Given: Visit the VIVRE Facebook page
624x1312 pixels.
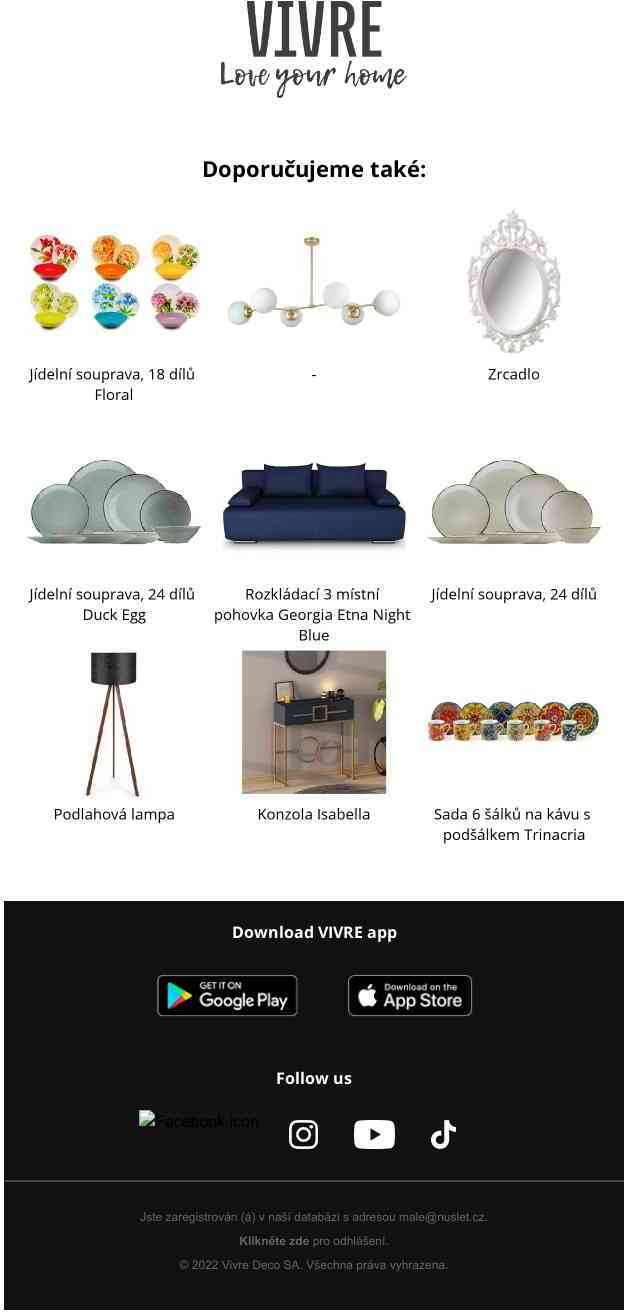Looking at the screenshot, I should coord(198,1121).
